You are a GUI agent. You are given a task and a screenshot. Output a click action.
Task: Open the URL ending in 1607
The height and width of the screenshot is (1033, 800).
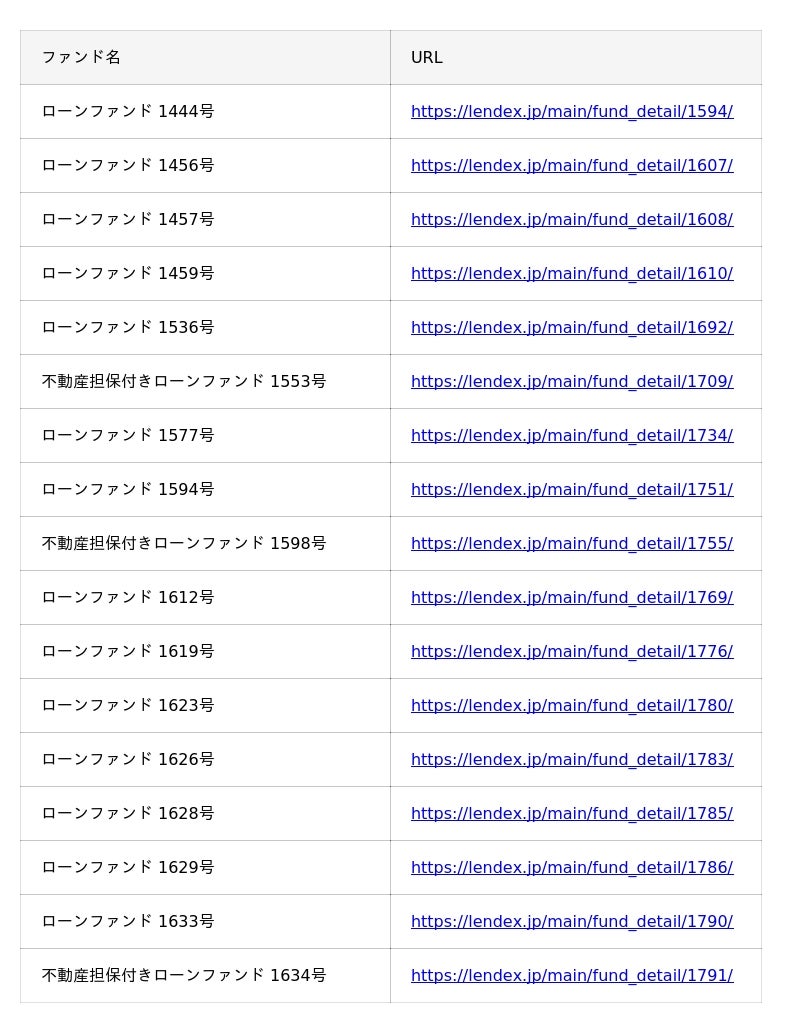point(571,166)
